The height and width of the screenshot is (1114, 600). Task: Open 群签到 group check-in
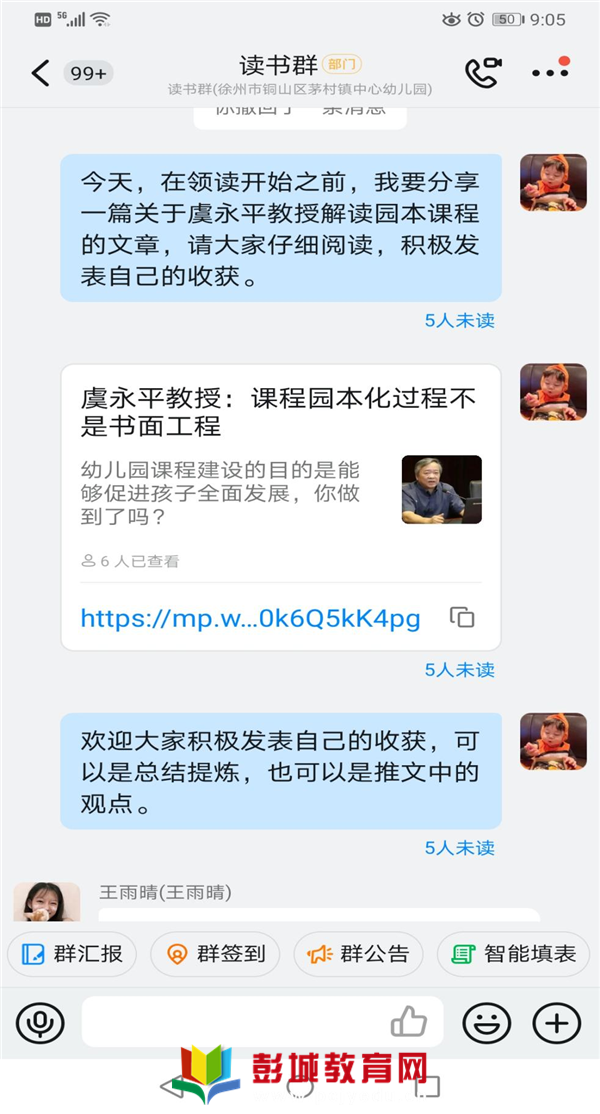(x=215, y=954)
